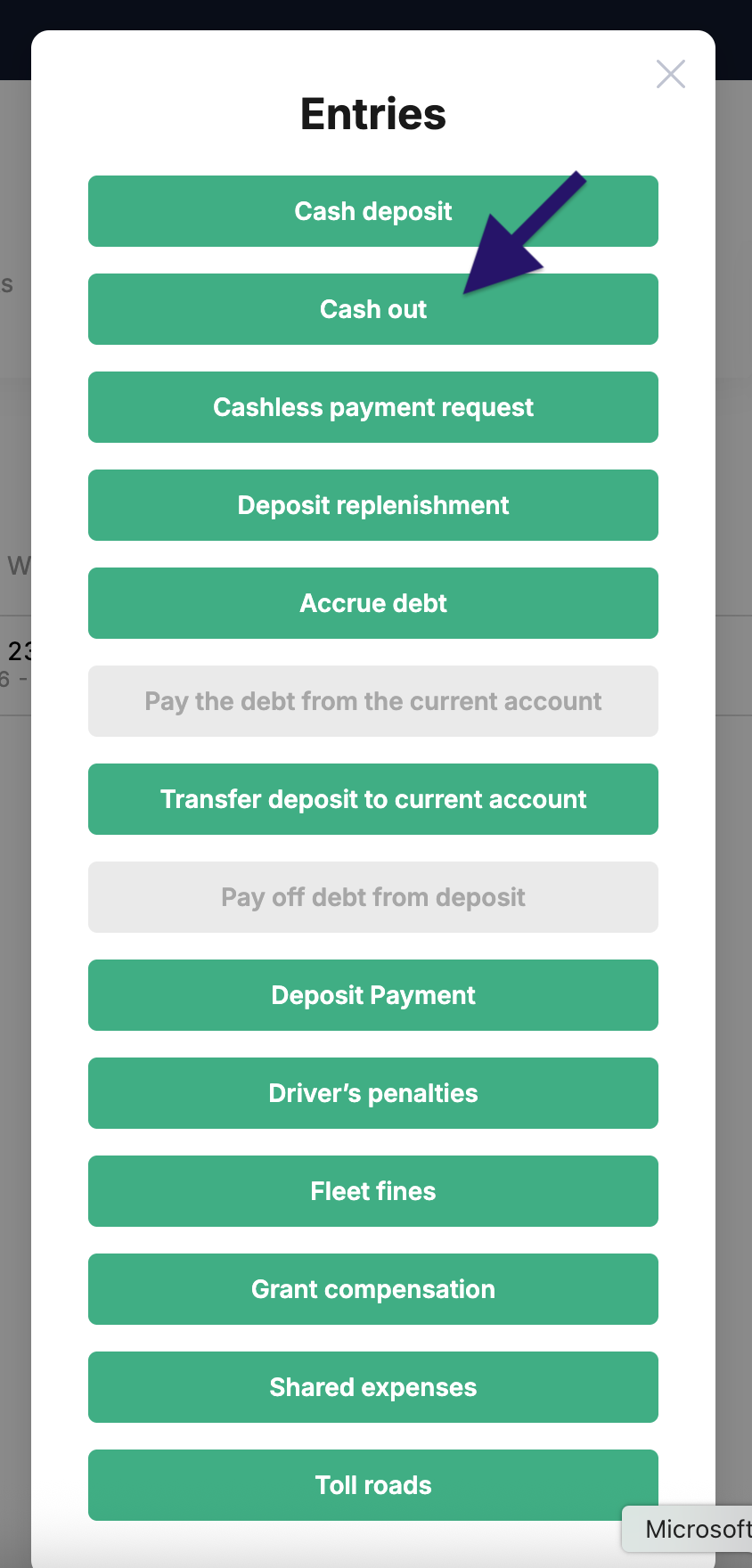Screen dimensions: 752x1568
Task: Tap Fleet fines button
Action: (x=373, y=1191)
